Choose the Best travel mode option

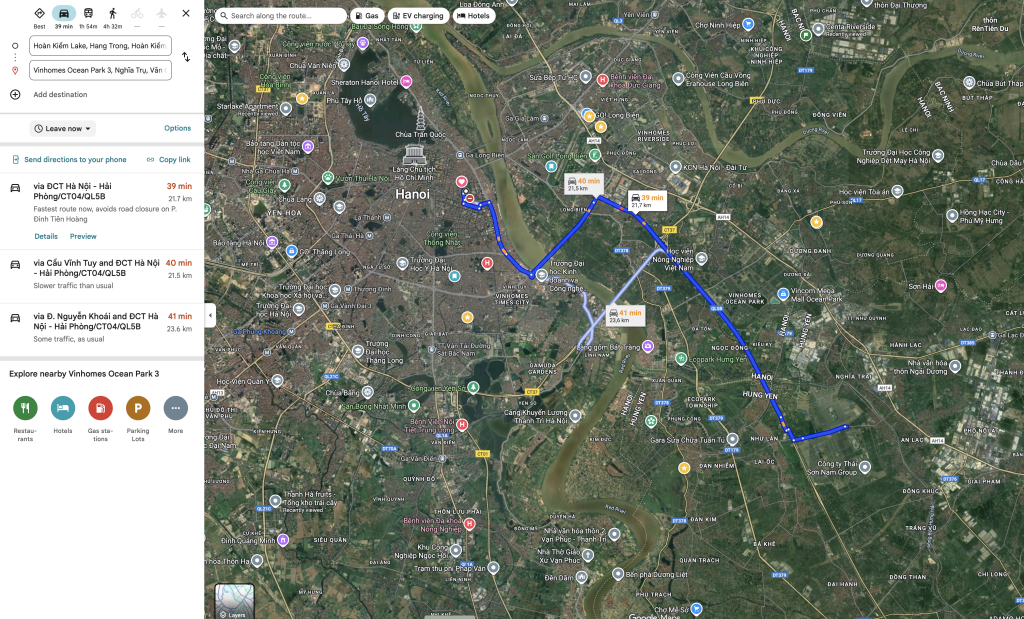click(x=39, y=14)
